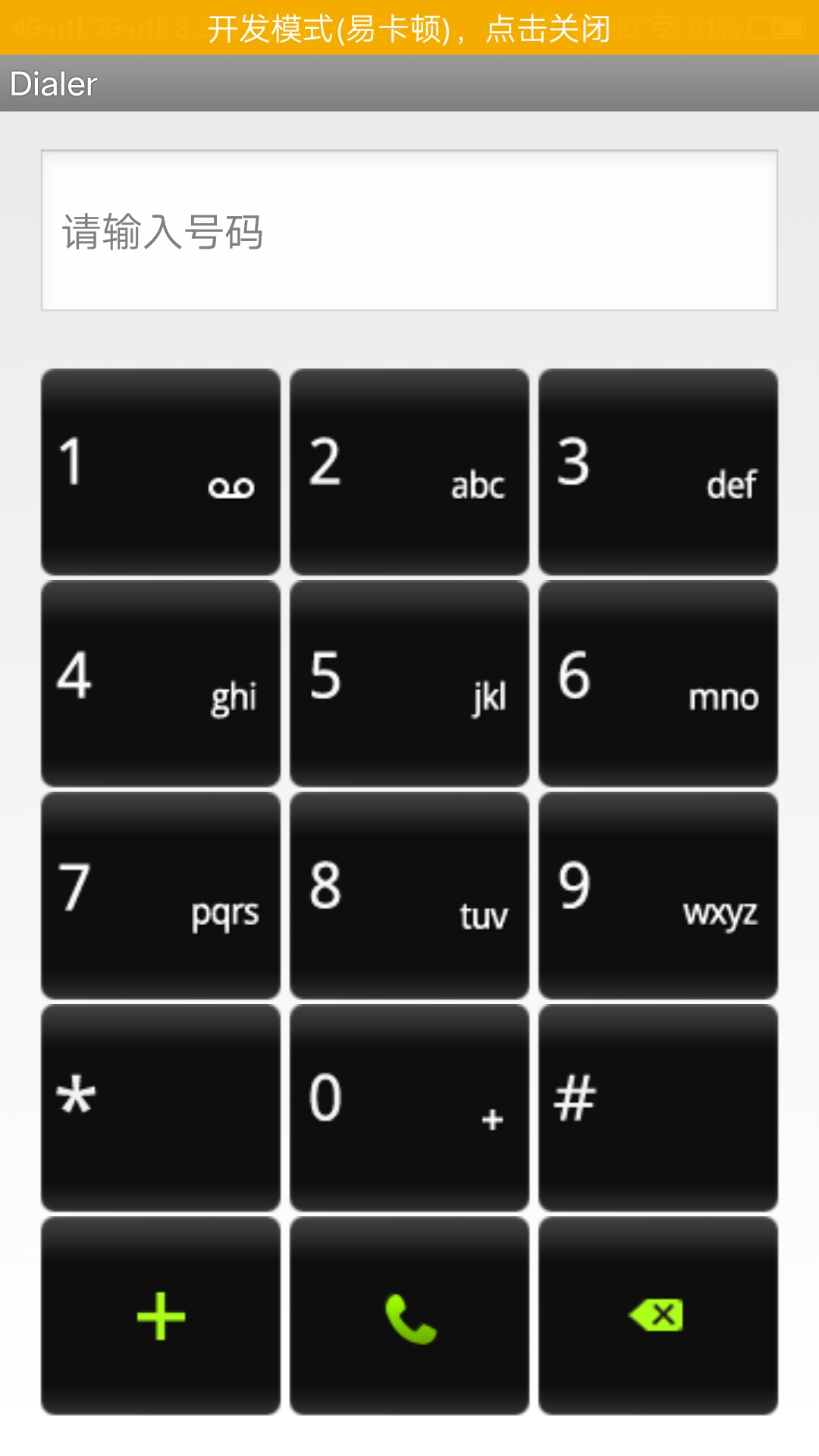Dial digit 1 with voicemail symbol
Image resolution: width=819 pixels, height=1456 pixels.
tap(161, 472)
